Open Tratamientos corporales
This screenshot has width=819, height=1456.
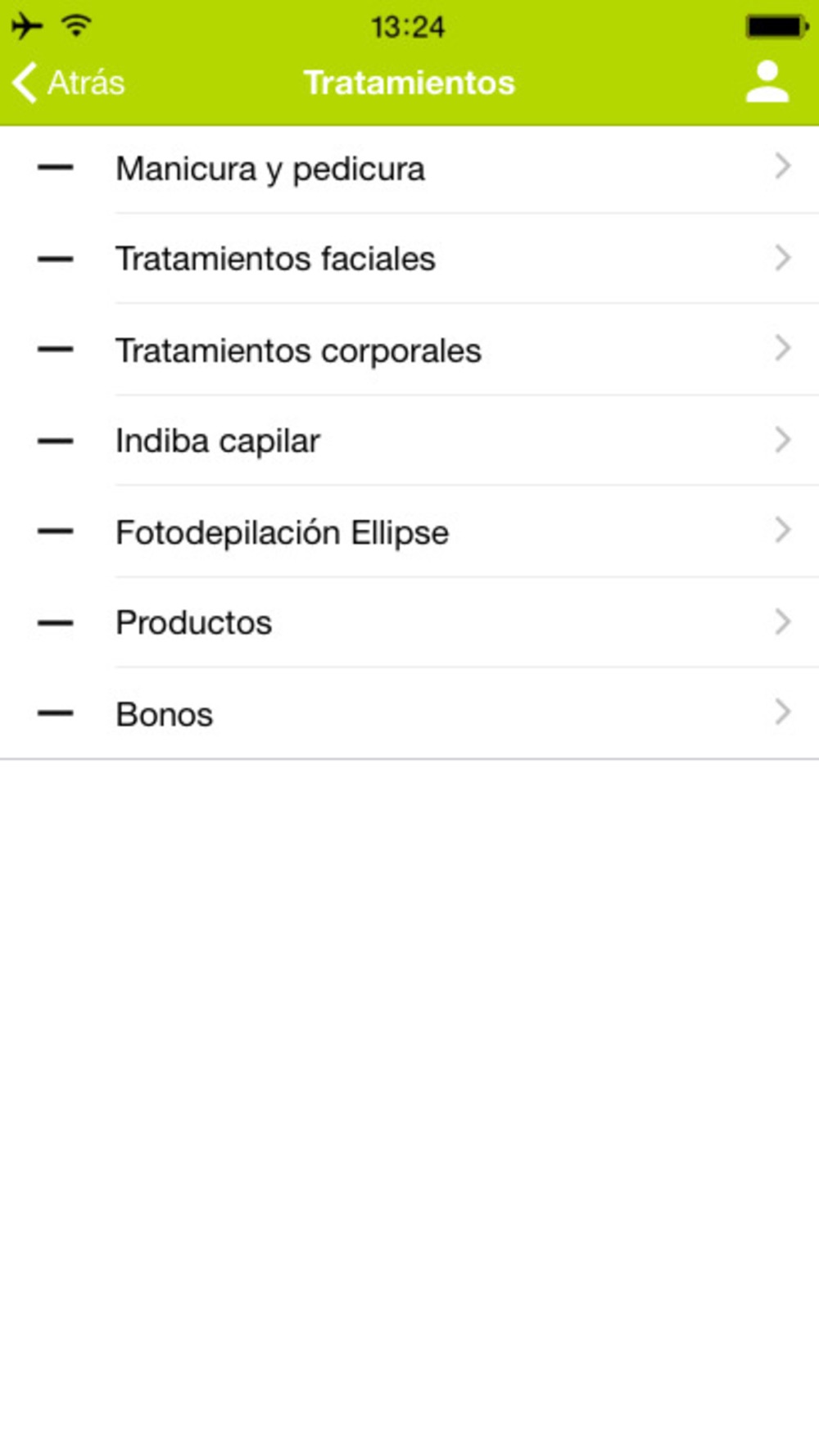(409, 350)
